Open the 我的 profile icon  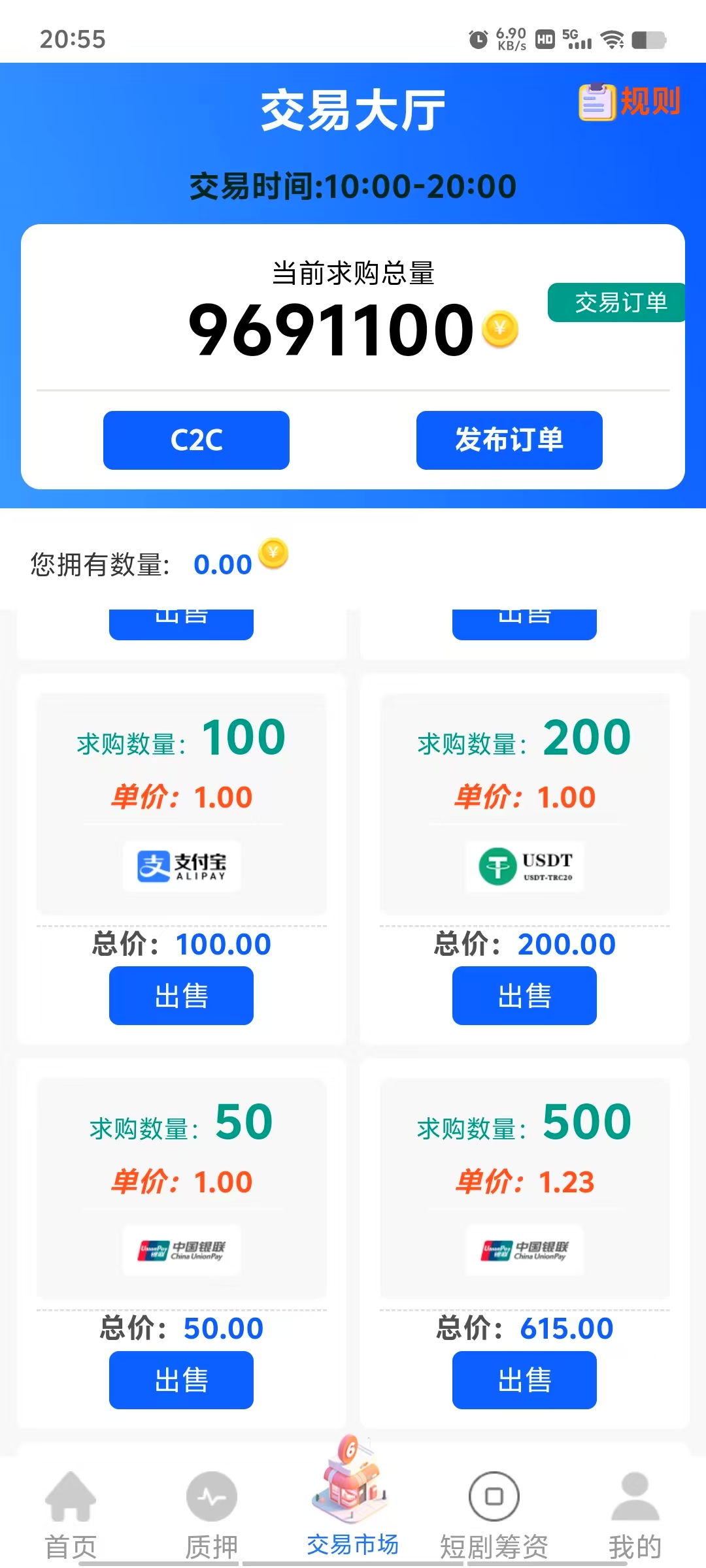pos(635,1496)
